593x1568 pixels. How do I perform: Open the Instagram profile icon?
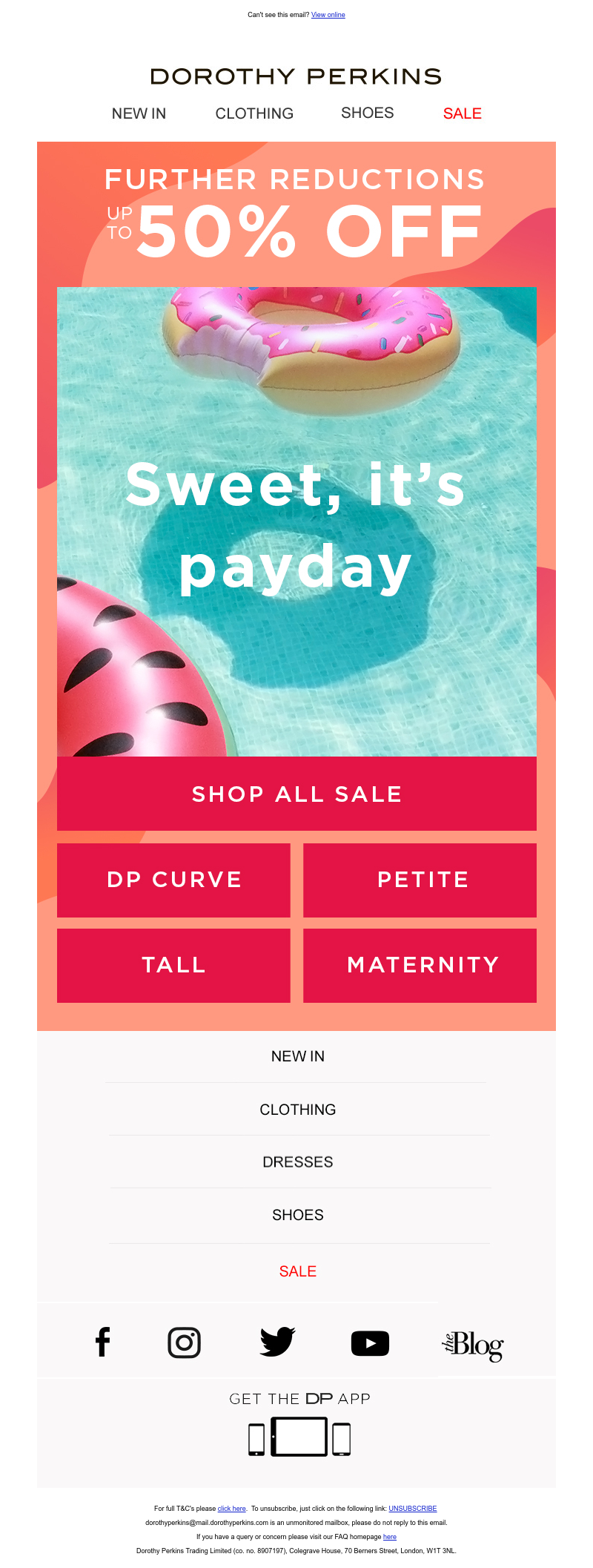(184, 1343)
